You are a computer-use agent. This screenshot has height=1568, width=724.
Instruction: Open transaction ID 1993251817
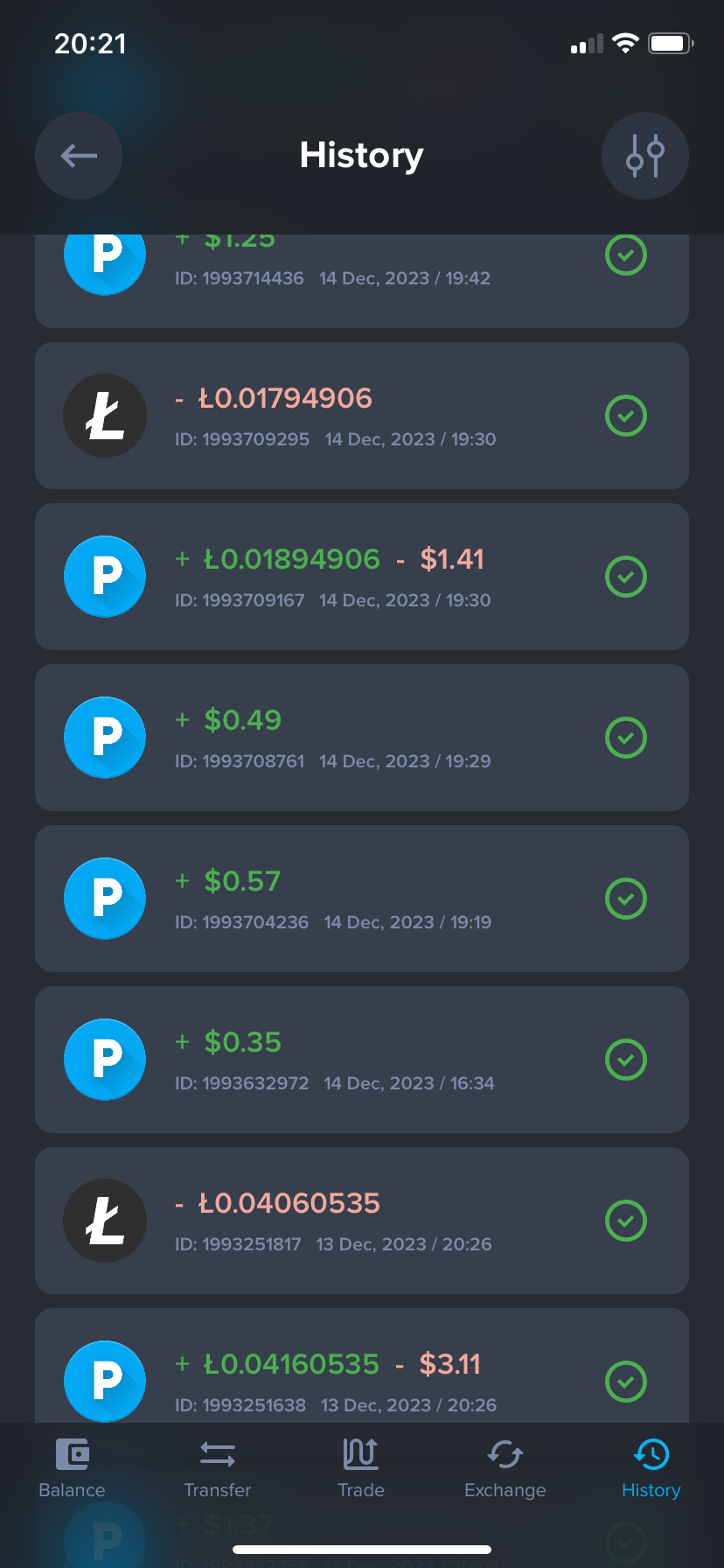362,1221
